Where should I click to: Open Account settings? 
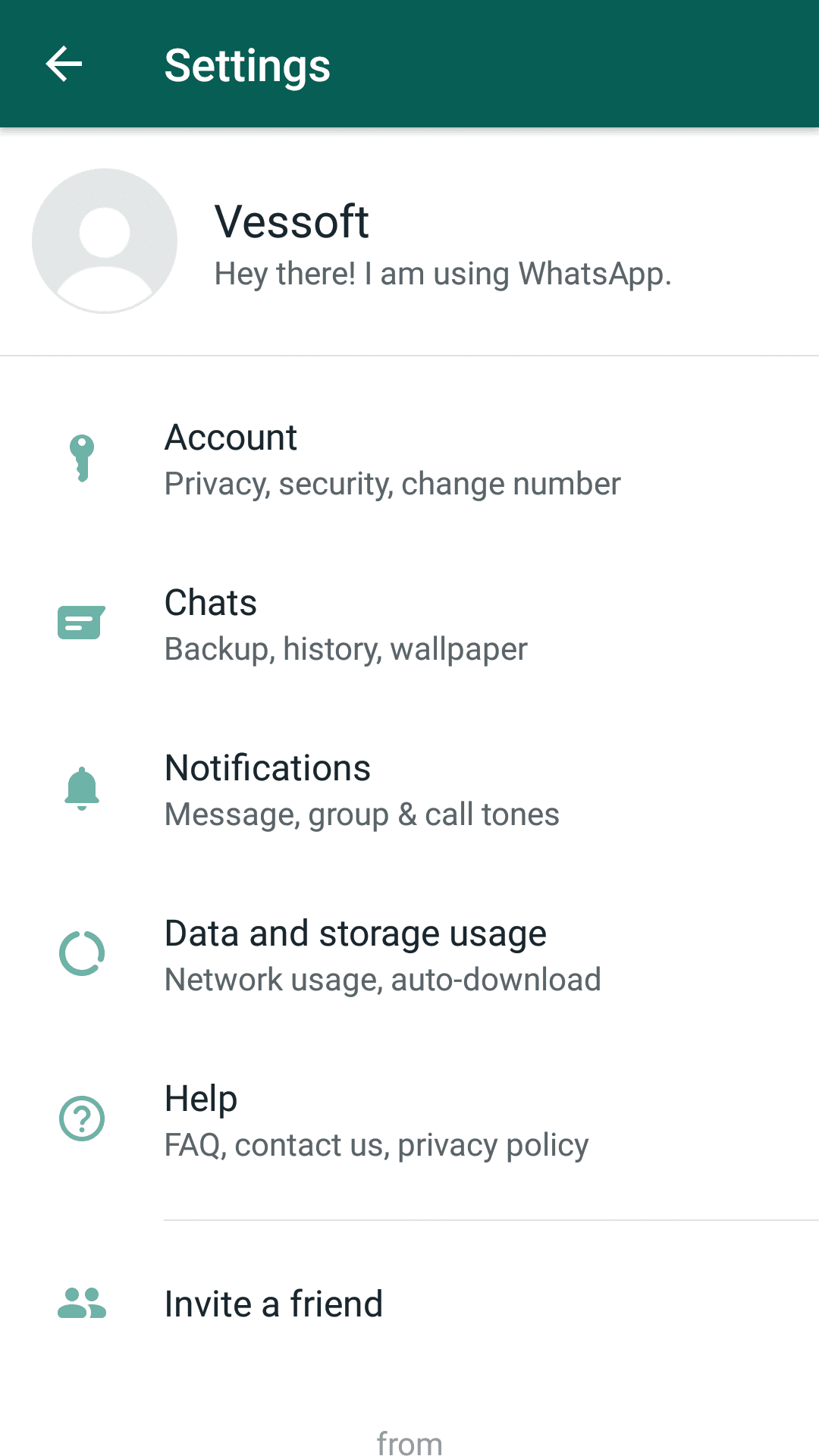[409, 460]
